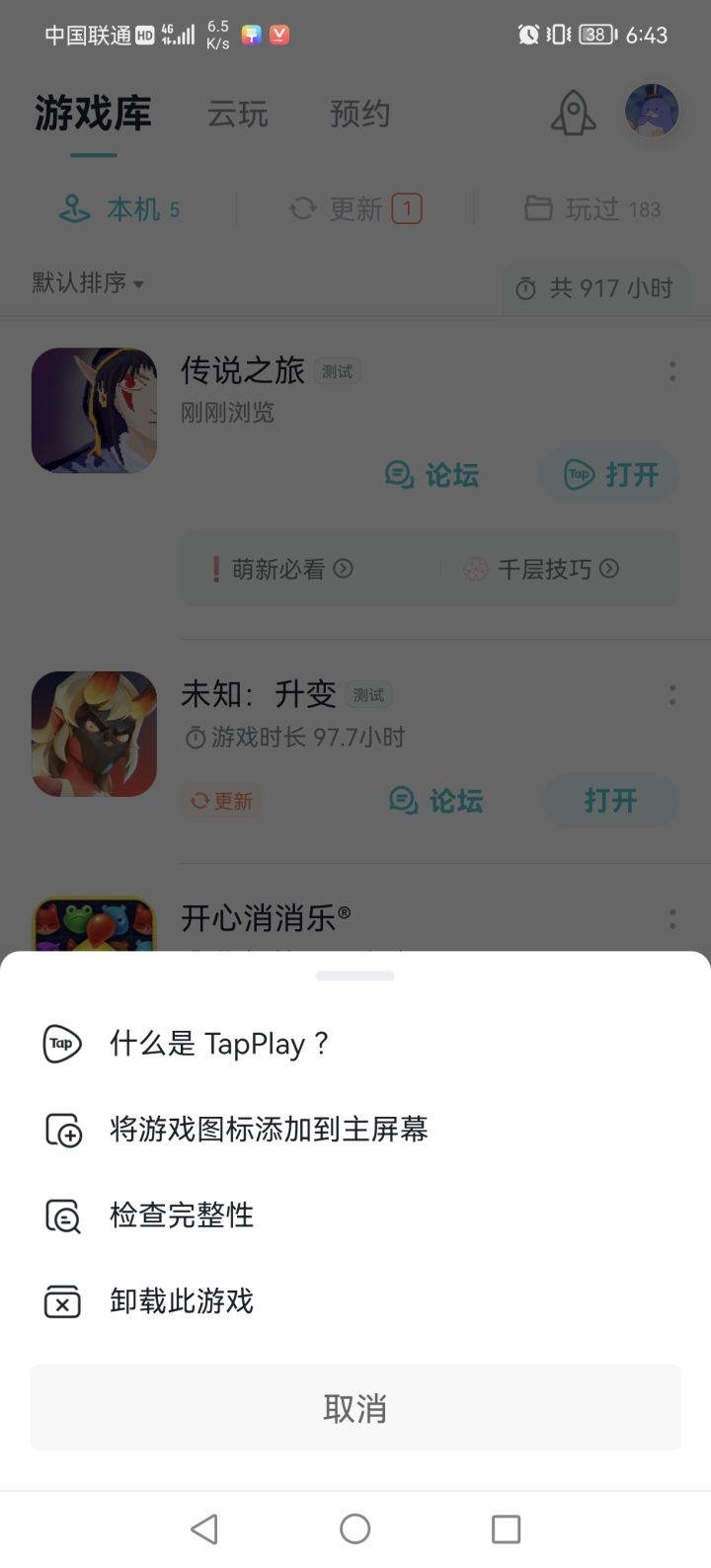Viewport: 711px width, 1568px height.
Task: Select 卸载此游戏 from the menu
Action: 181,1301
